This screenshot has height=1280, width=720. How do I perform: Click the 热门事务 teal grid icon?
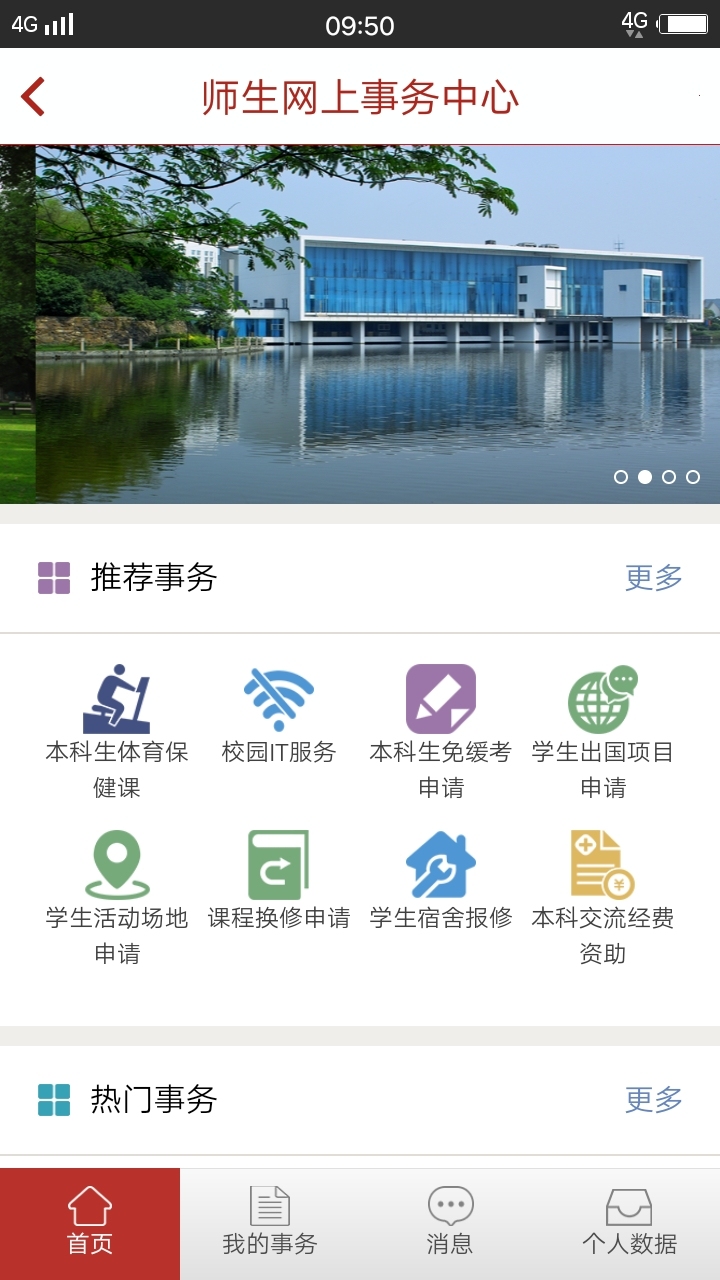point(54,1100)
